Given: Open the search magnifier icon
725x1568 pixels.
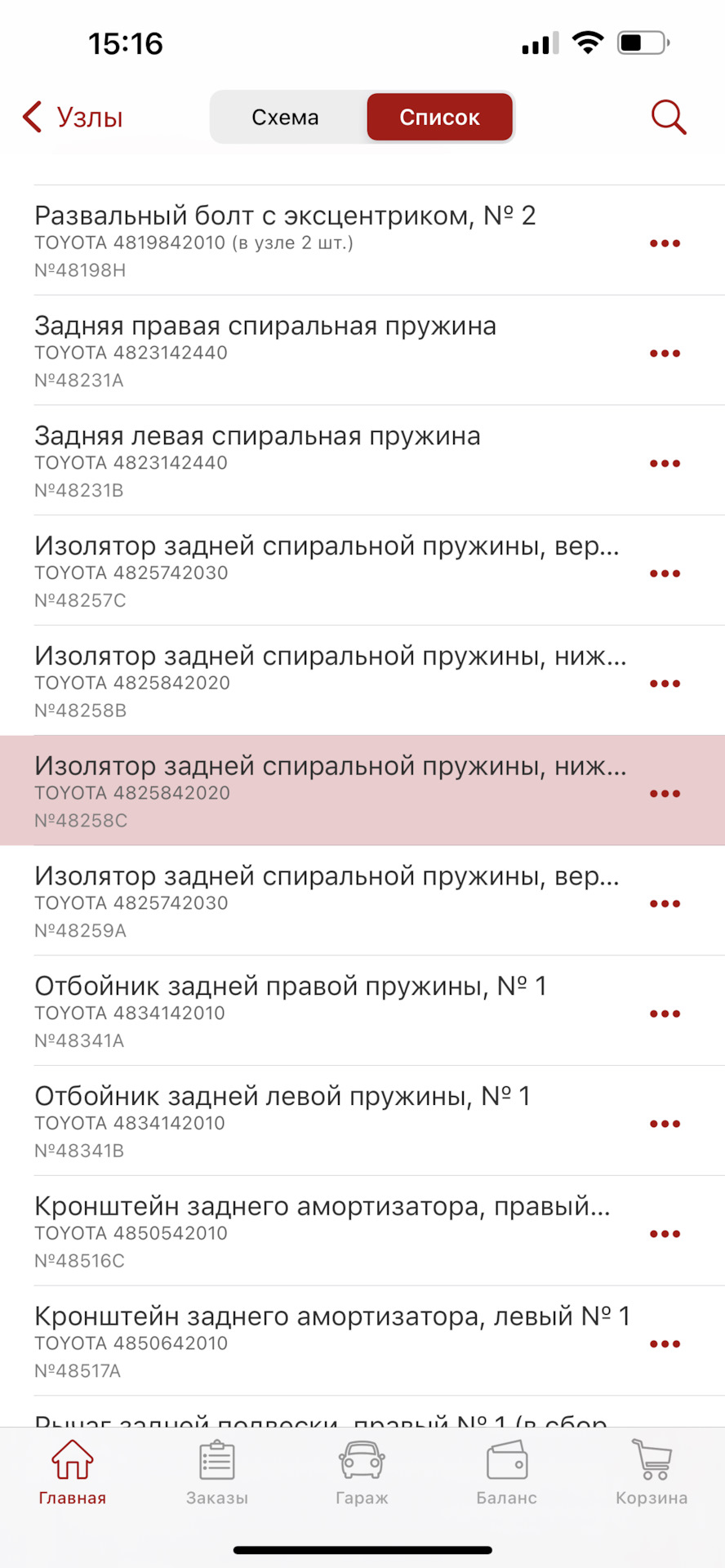Looking at the screenshot, I should pos(668,118).
